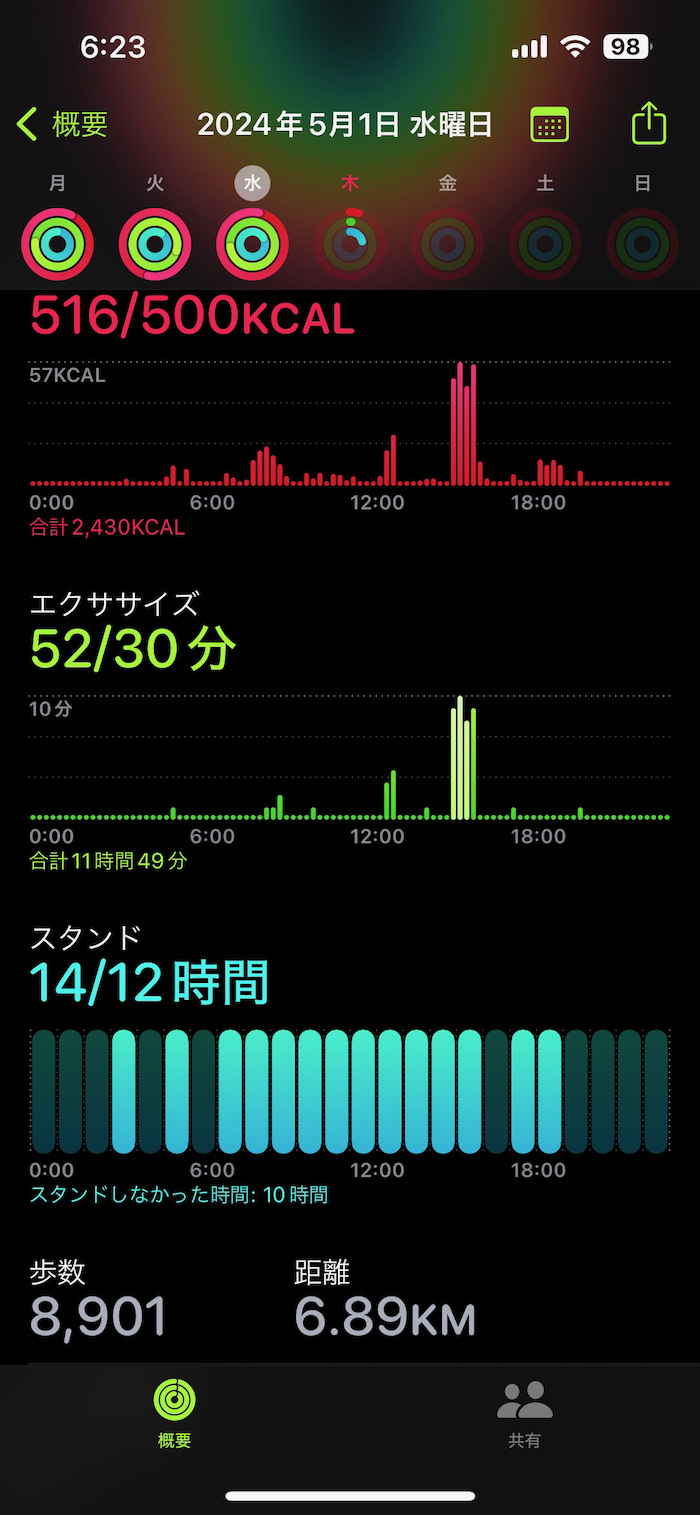
Task: Select Tuesday's (火) activity rings
Action: (x=155, y=243)
